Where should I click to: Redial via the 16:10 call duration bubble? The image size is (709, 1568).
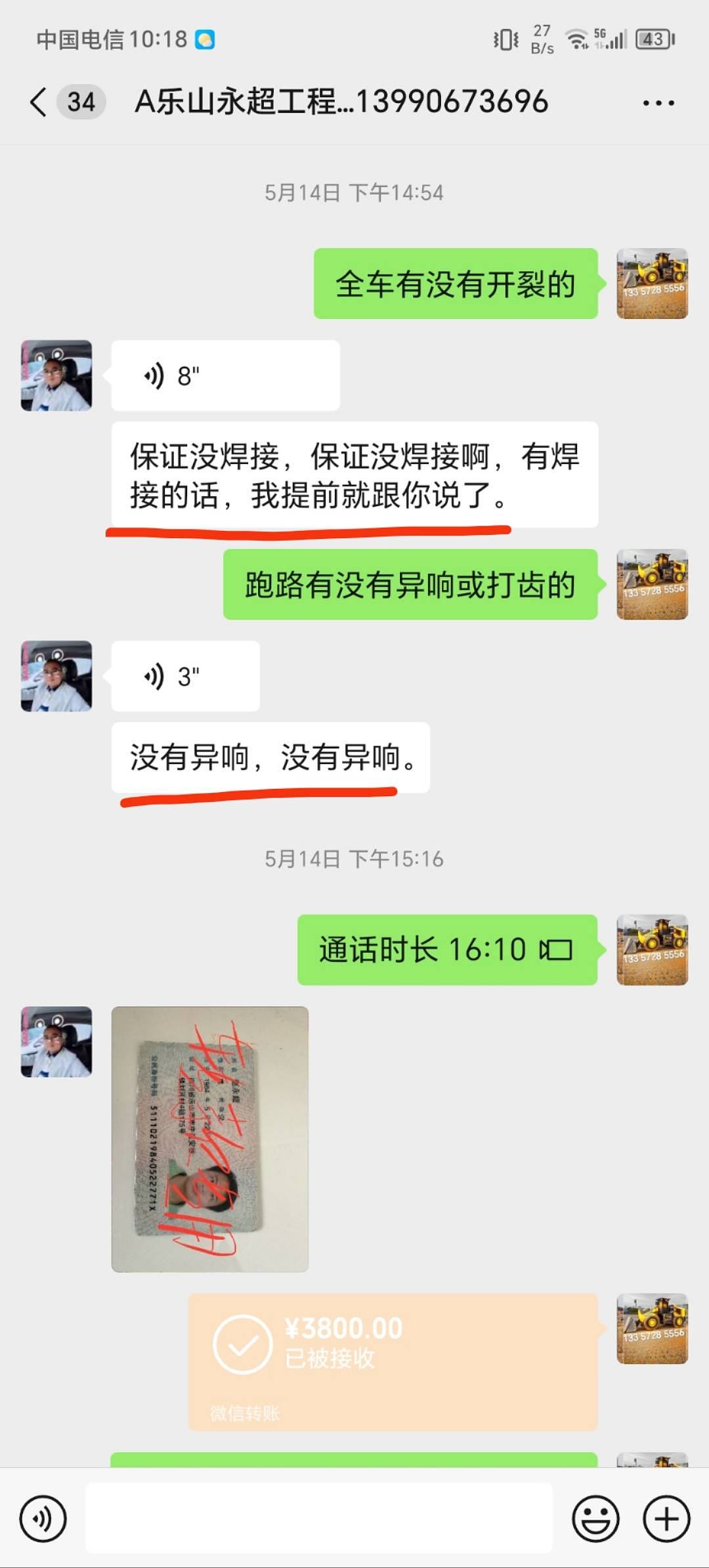pos(447,950)
